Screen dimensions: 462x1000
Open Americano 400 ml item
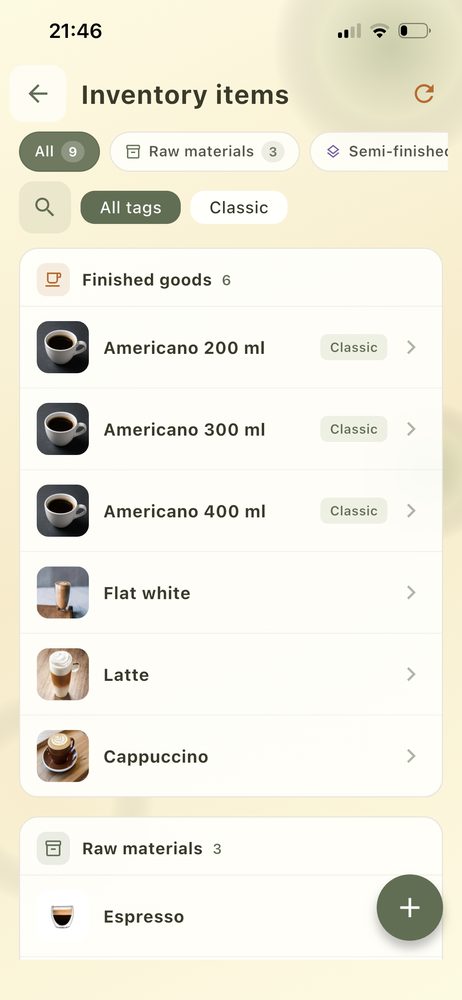point(231,511)
